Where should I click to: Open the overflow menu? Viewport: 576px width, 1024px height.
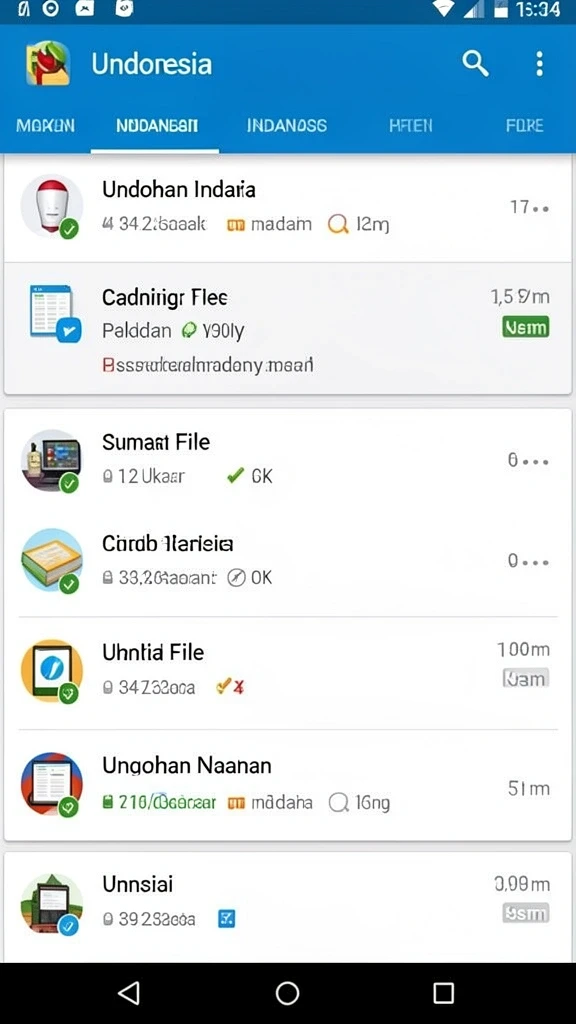[539, 64]
